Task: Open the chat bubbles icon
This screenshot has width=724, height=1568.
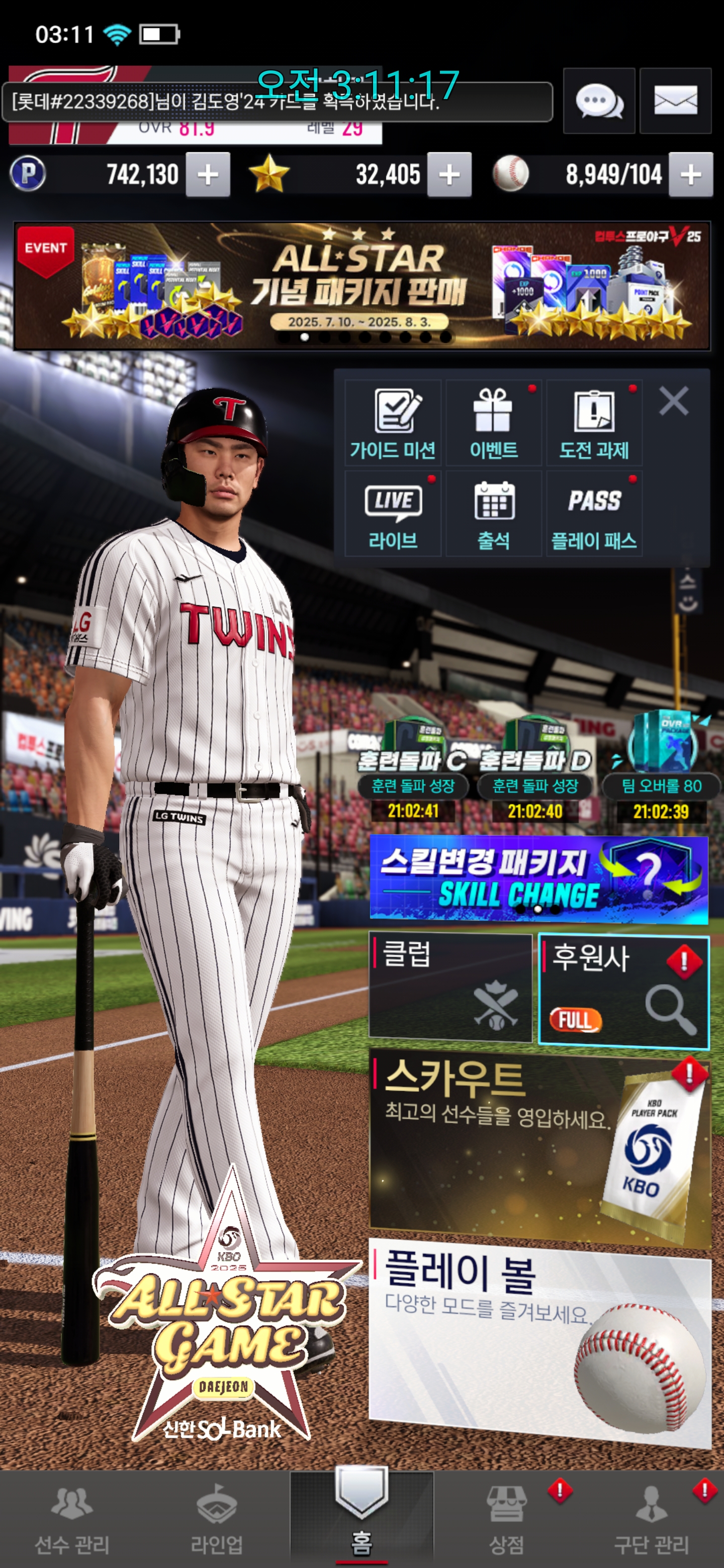Action: 599,101
